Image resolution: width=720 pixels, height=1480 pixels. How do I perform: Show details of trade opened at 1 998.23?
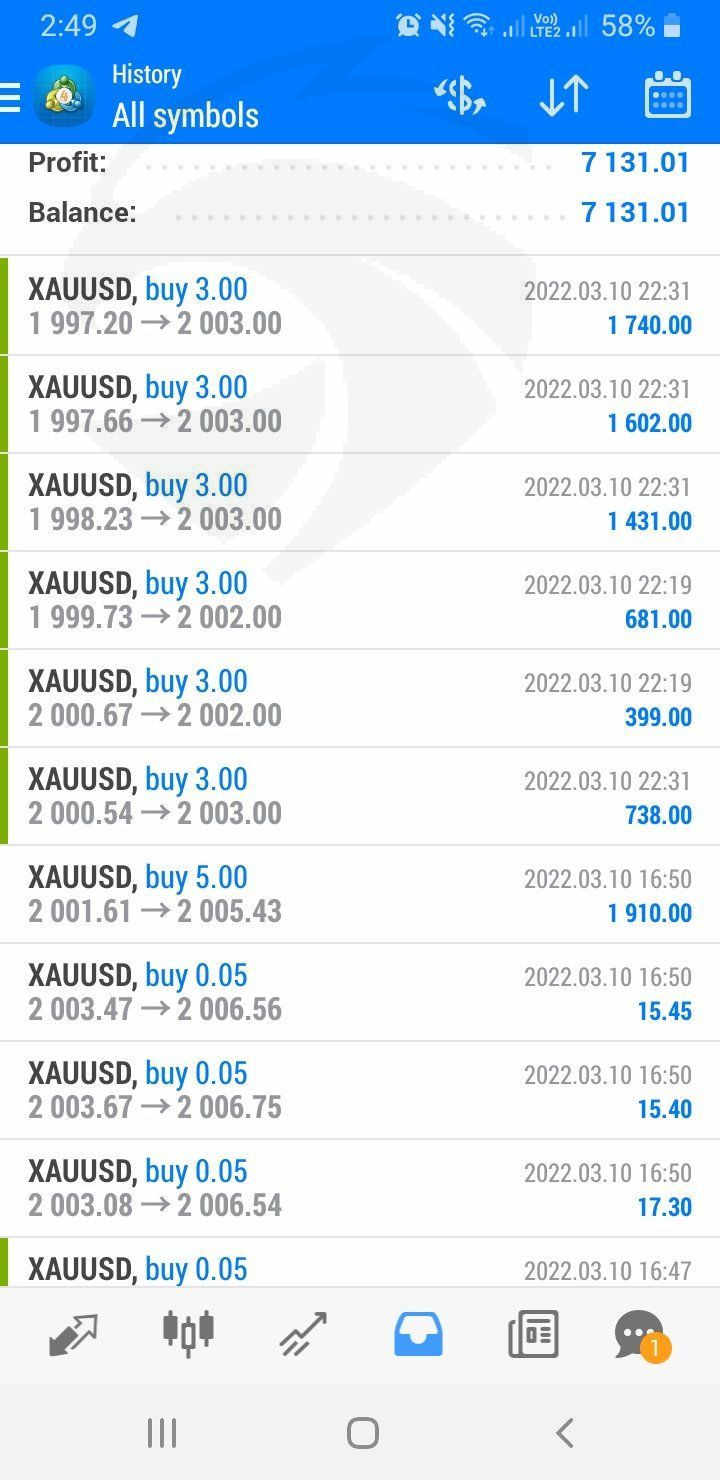point(360,502)
